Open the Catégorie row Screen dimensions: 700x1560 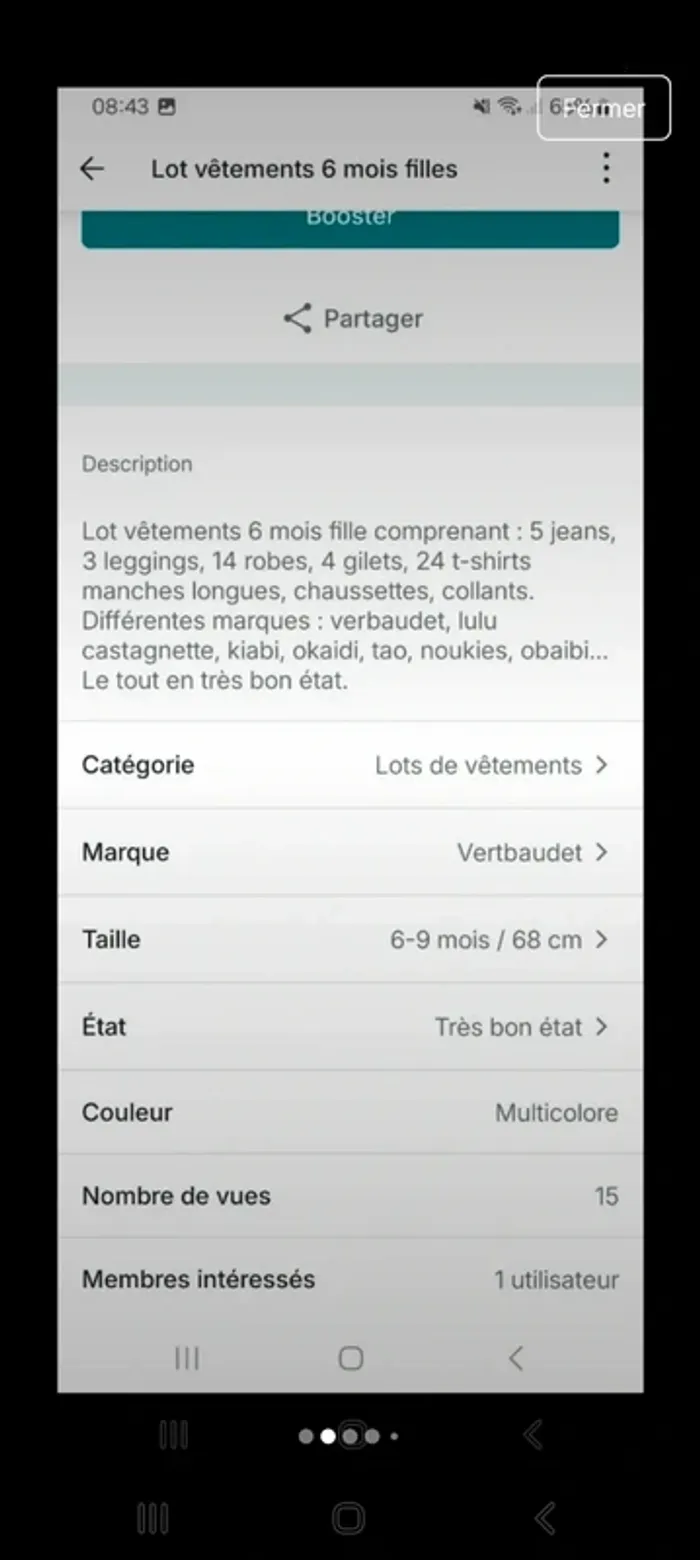[350, 765]
